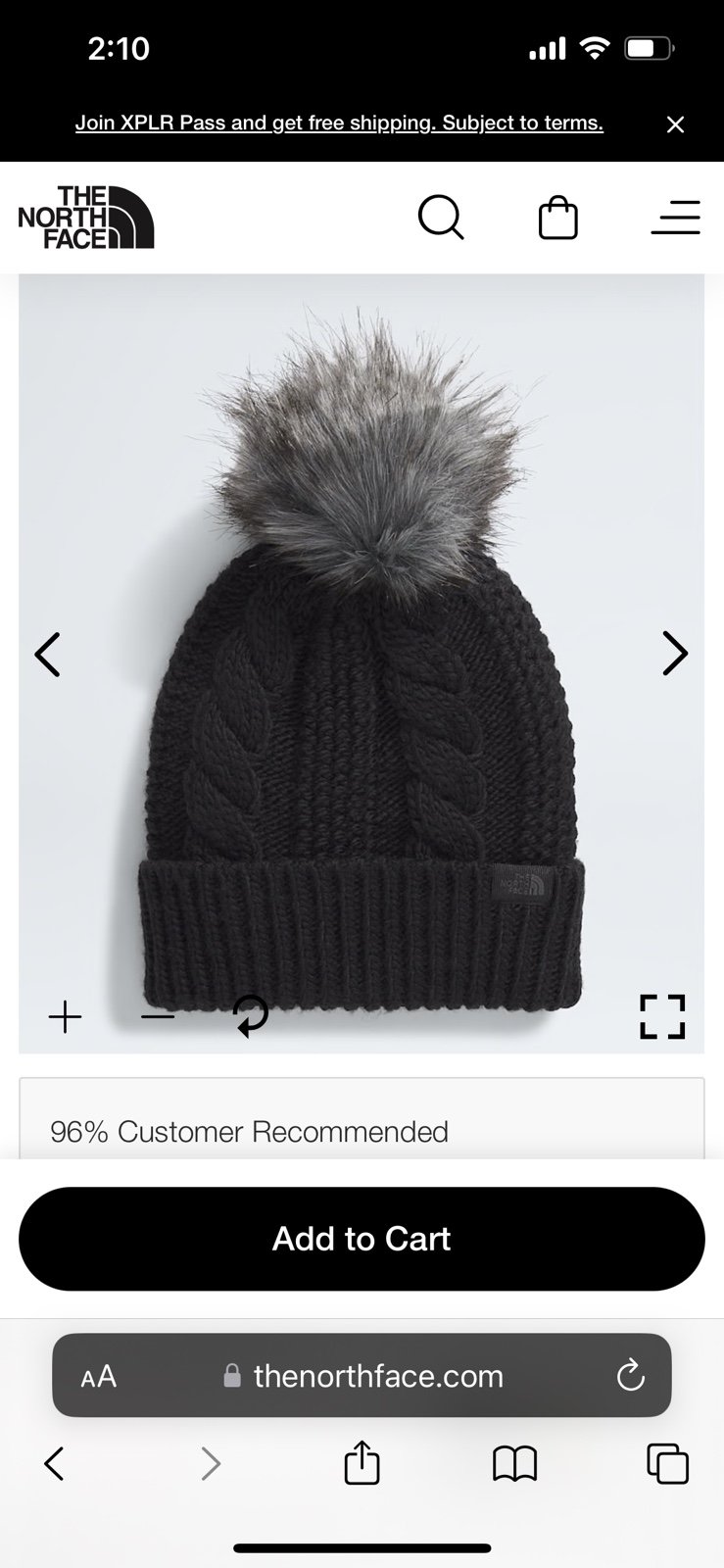Open the Safari text size options

[x=98, y=1376]
